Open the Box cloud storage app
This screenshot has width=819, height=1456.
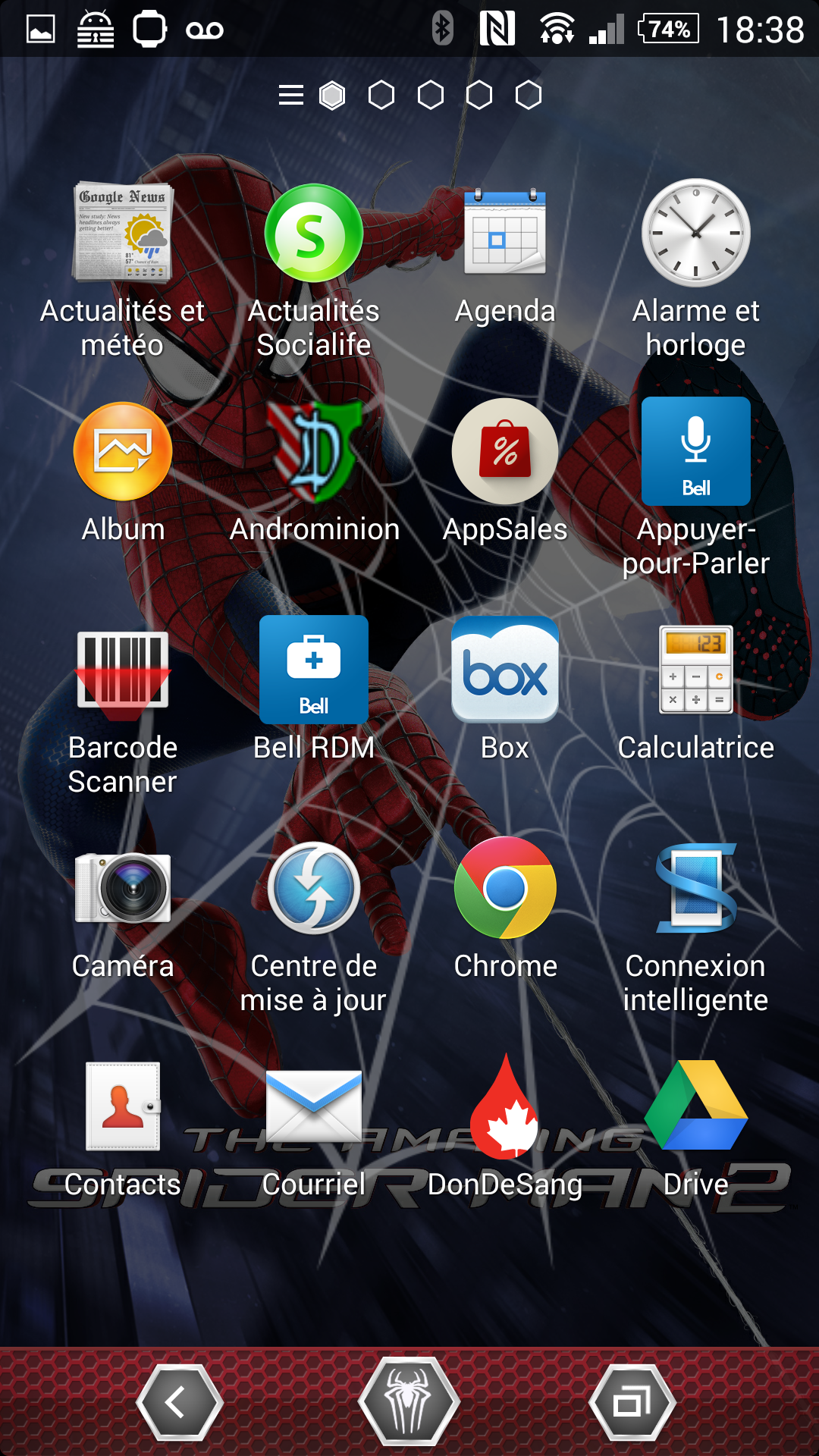[x=505, y=670]
